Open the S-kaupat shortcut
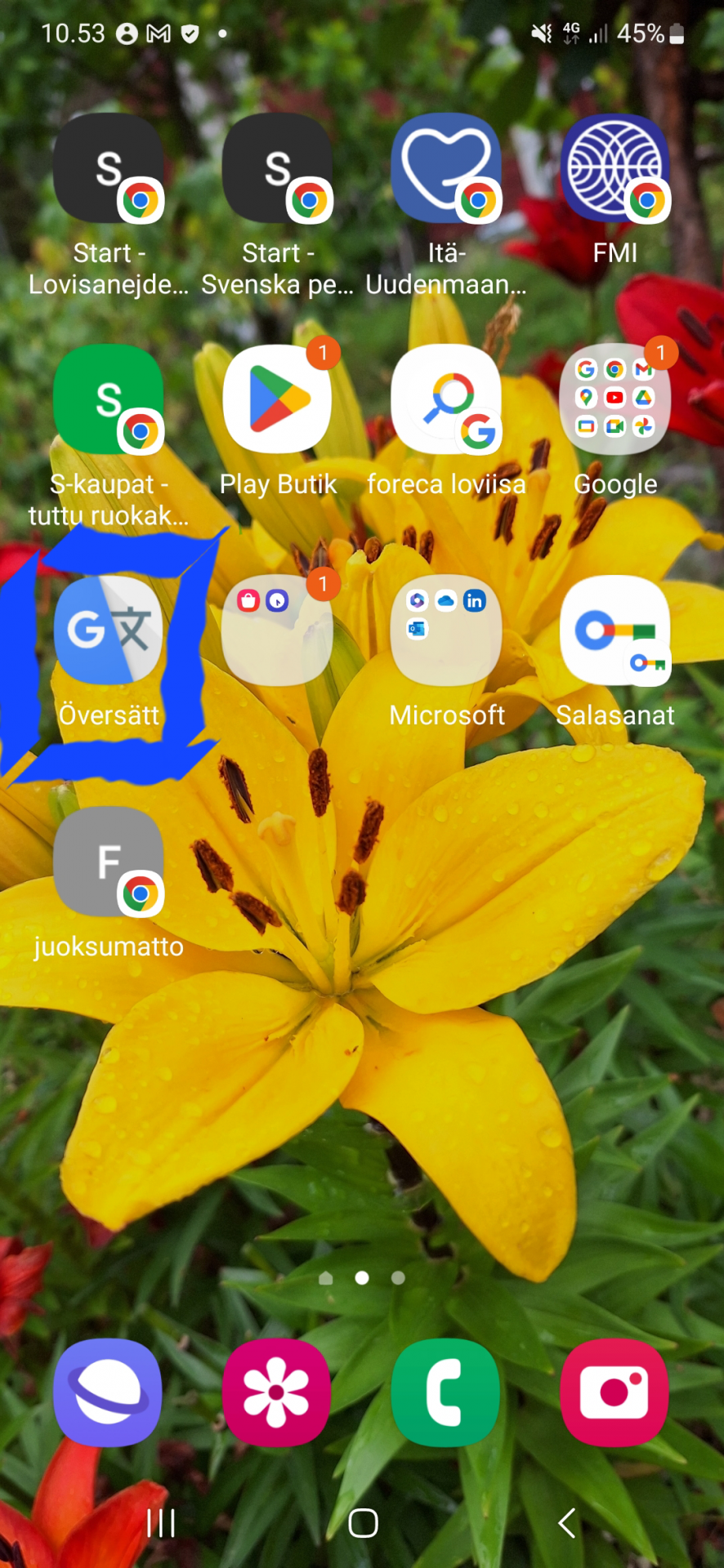Viewport: 724px width, 1568px height. click(109, 400)
